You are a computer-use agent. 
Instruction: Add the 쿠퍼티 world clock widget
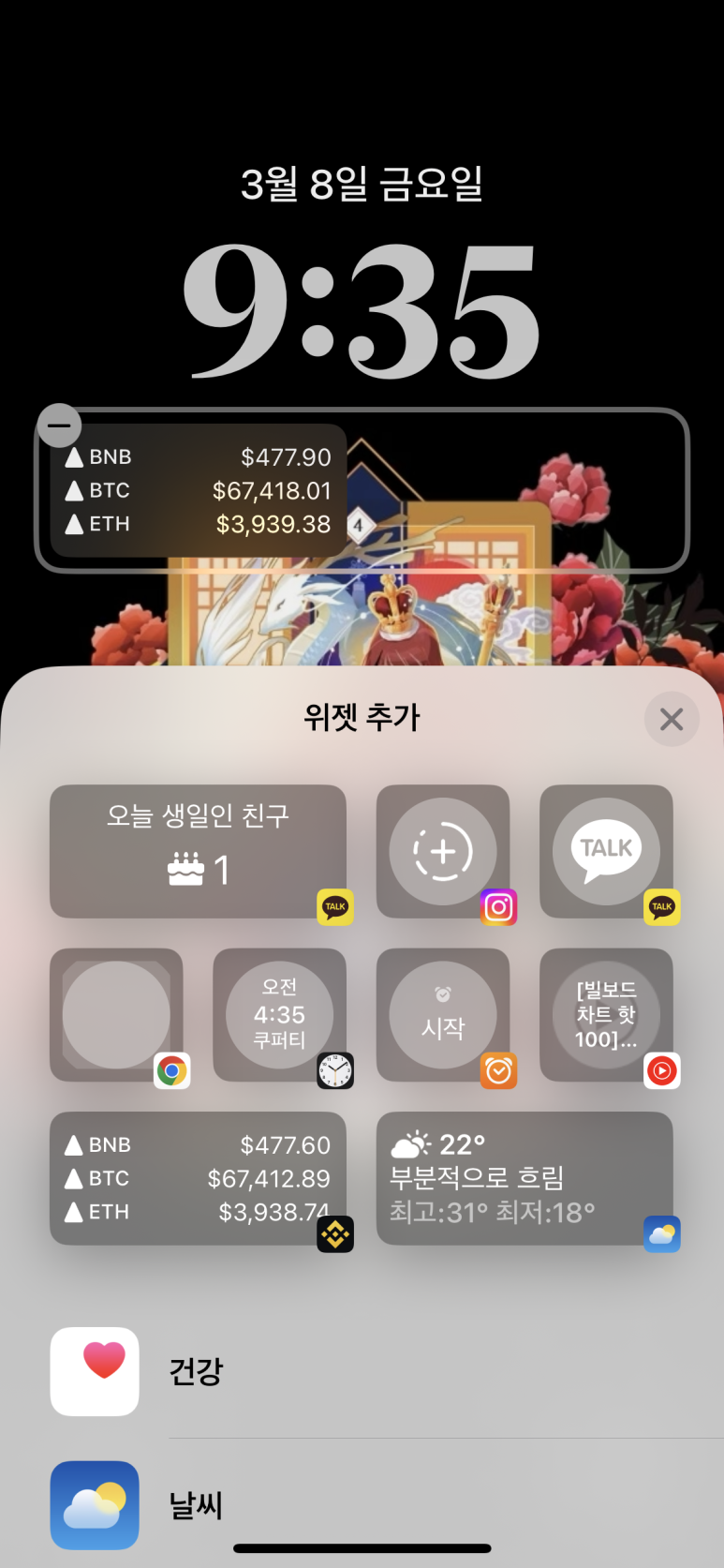pos(279,1015)
